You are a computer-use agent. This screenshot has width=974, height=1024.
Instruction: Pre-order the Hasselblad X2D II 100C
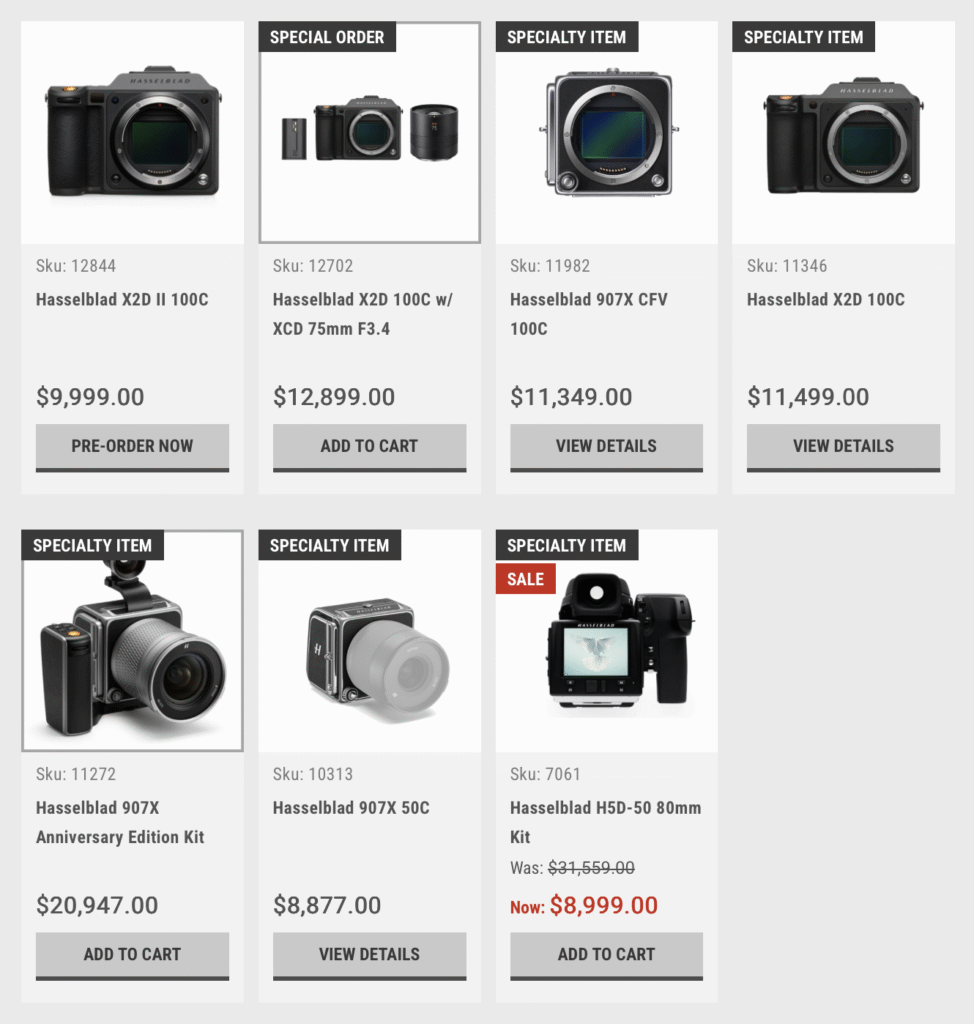[132, 446]
